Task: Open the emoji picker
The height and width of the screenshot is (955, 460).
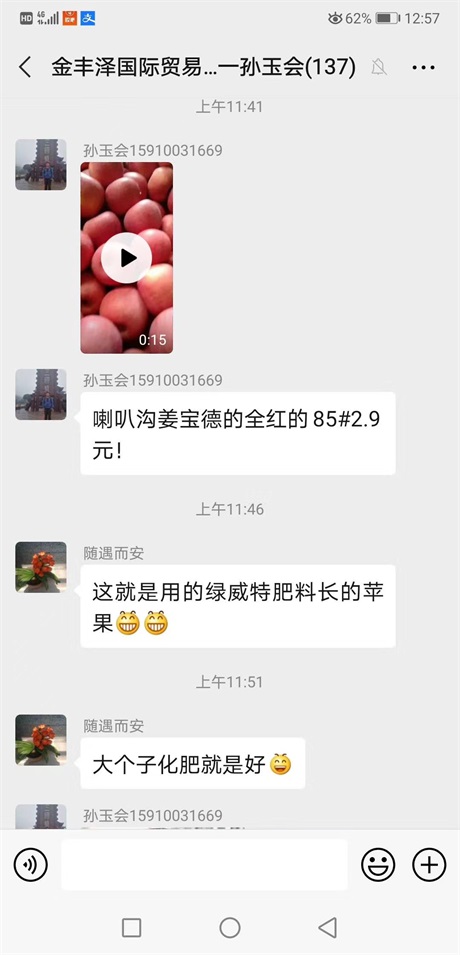Action: (378, 865)
